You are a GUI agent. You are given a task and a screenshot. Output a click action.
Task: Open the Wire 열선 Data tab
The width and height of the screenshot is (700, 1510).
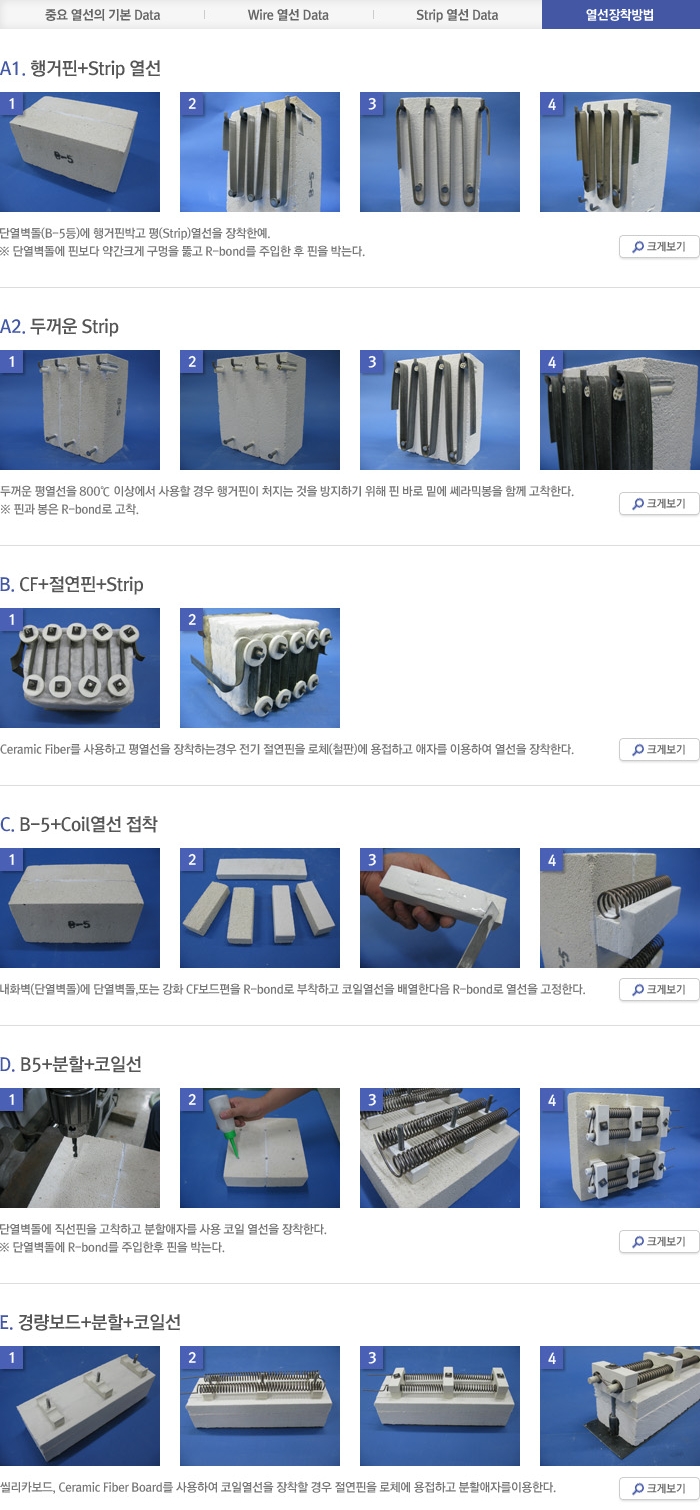click(288, 15)
